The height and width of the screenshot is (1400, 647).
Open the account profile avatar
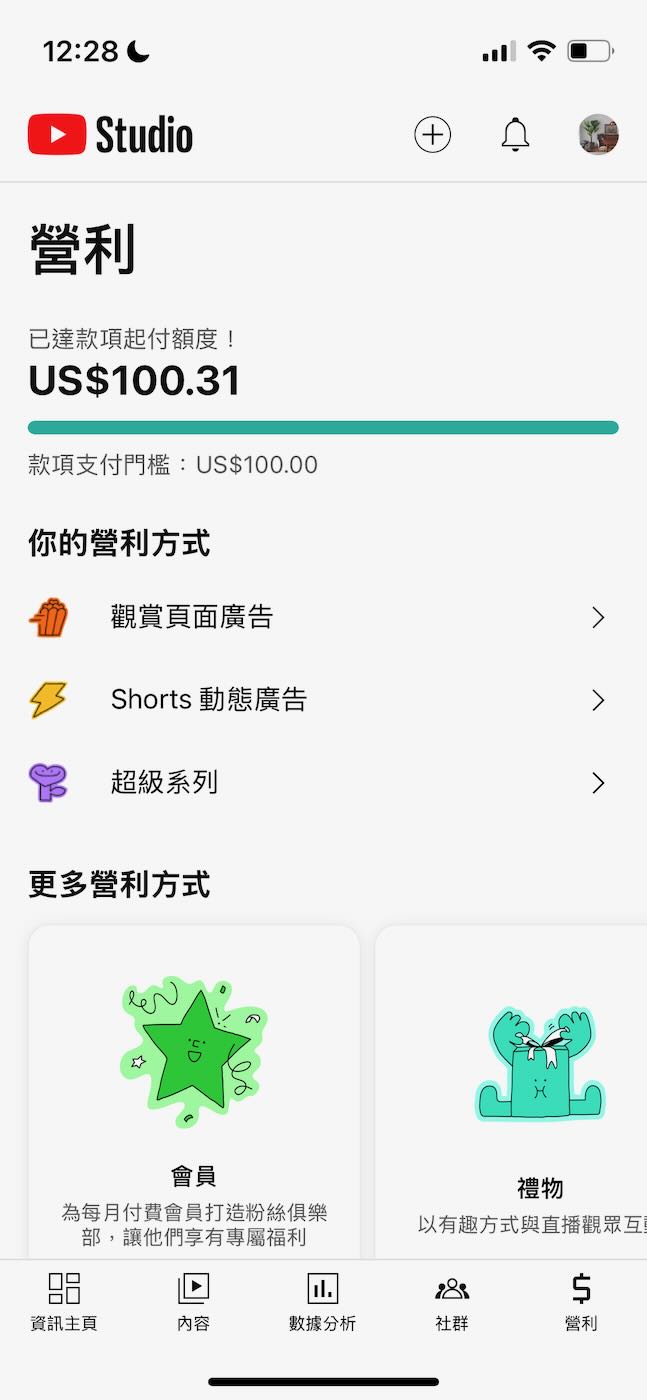tap(598, 135)
